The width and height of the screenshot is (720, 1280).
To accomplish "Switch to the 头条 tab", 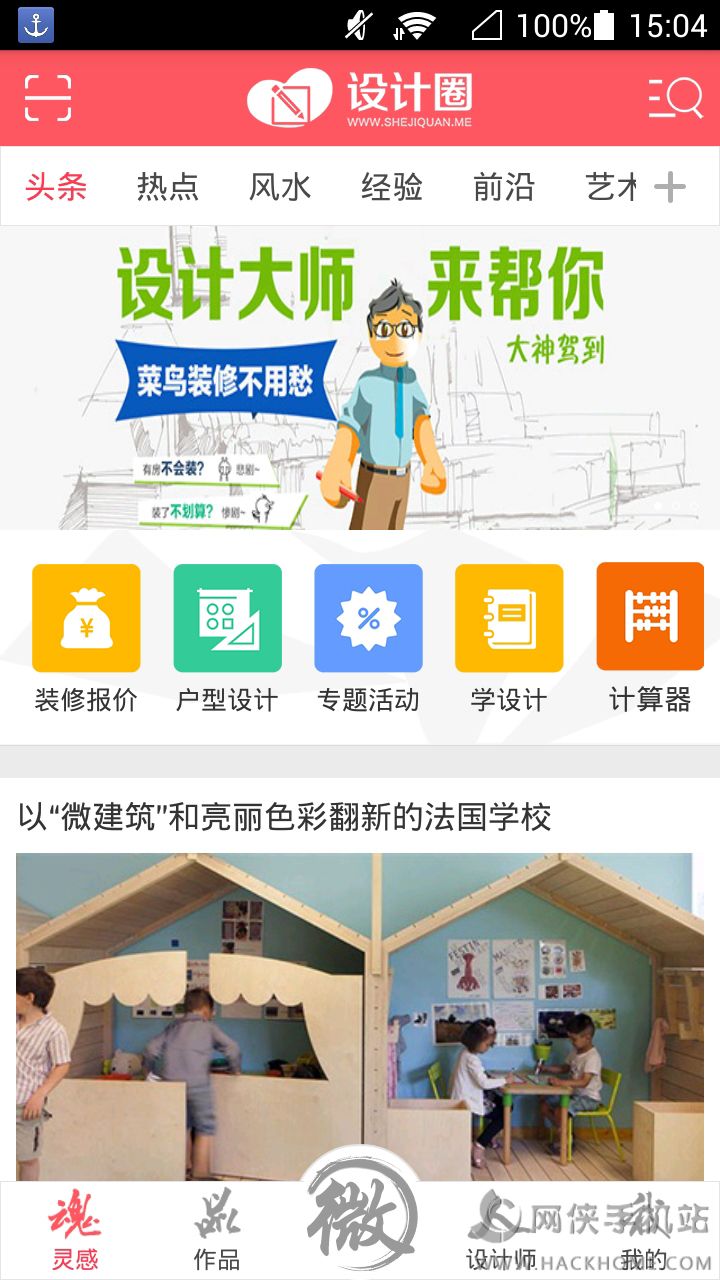I will coord(56,187).
